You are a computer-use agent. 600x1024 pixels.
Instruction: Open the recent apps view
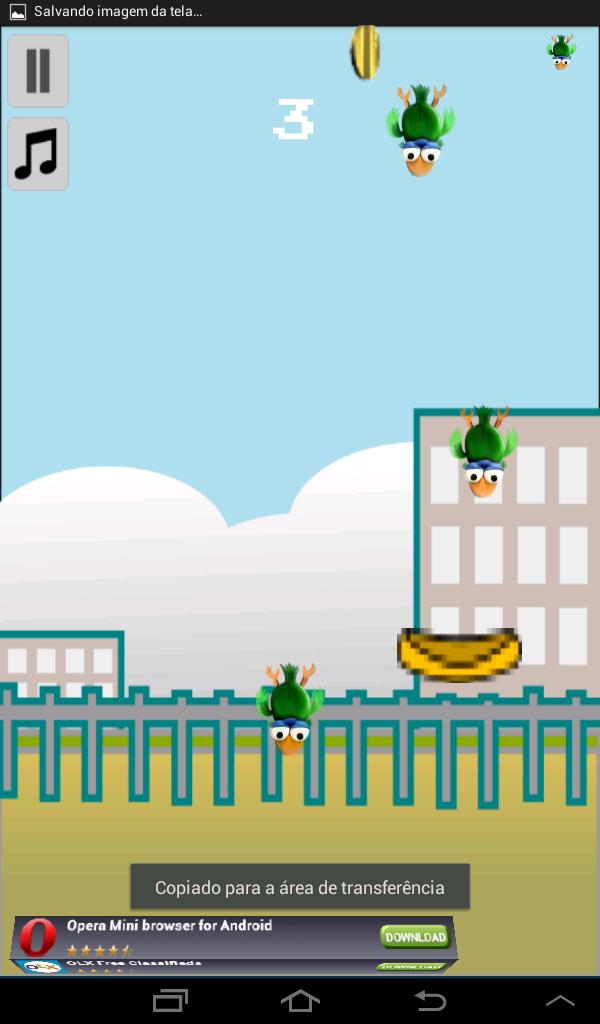170,999
